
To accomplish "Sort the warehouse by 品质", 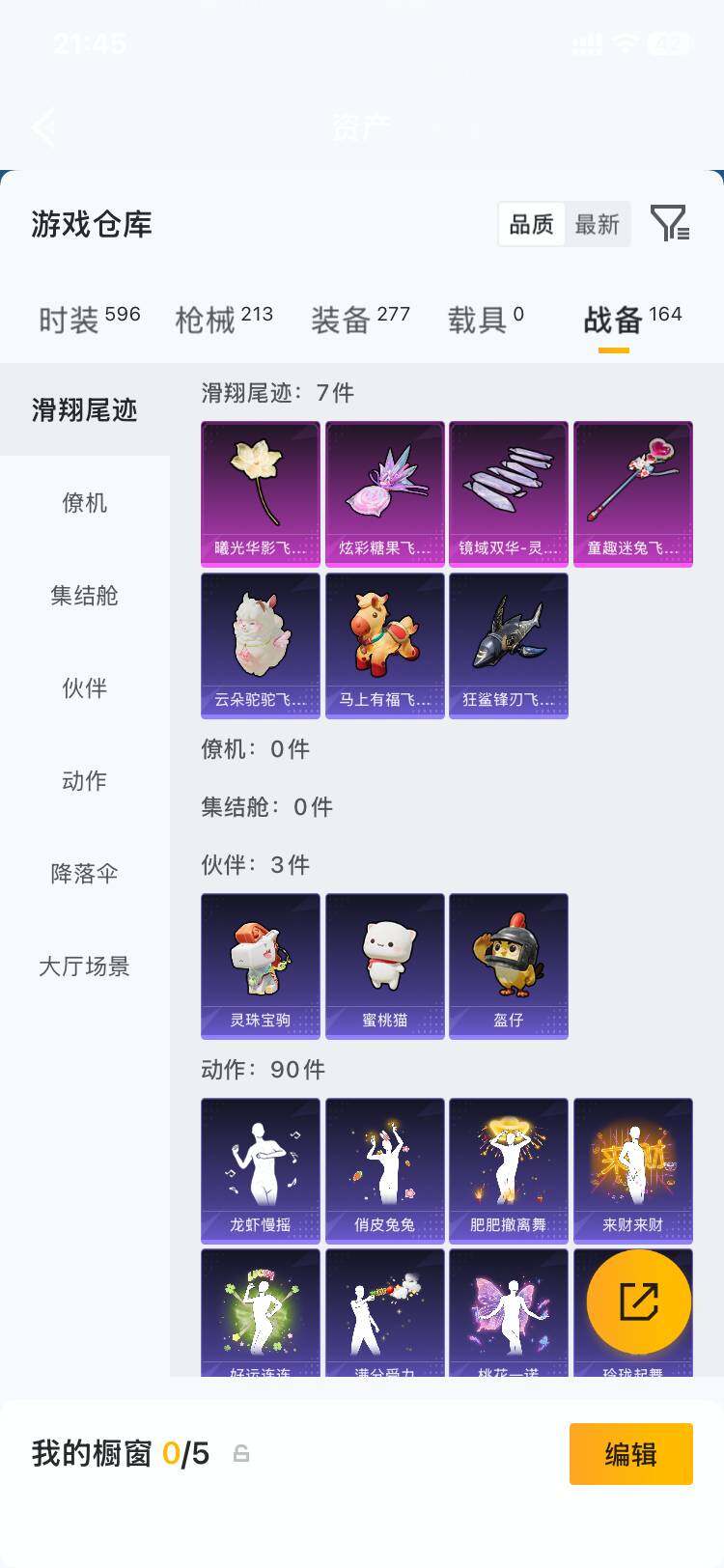I will tap(531, 225).
